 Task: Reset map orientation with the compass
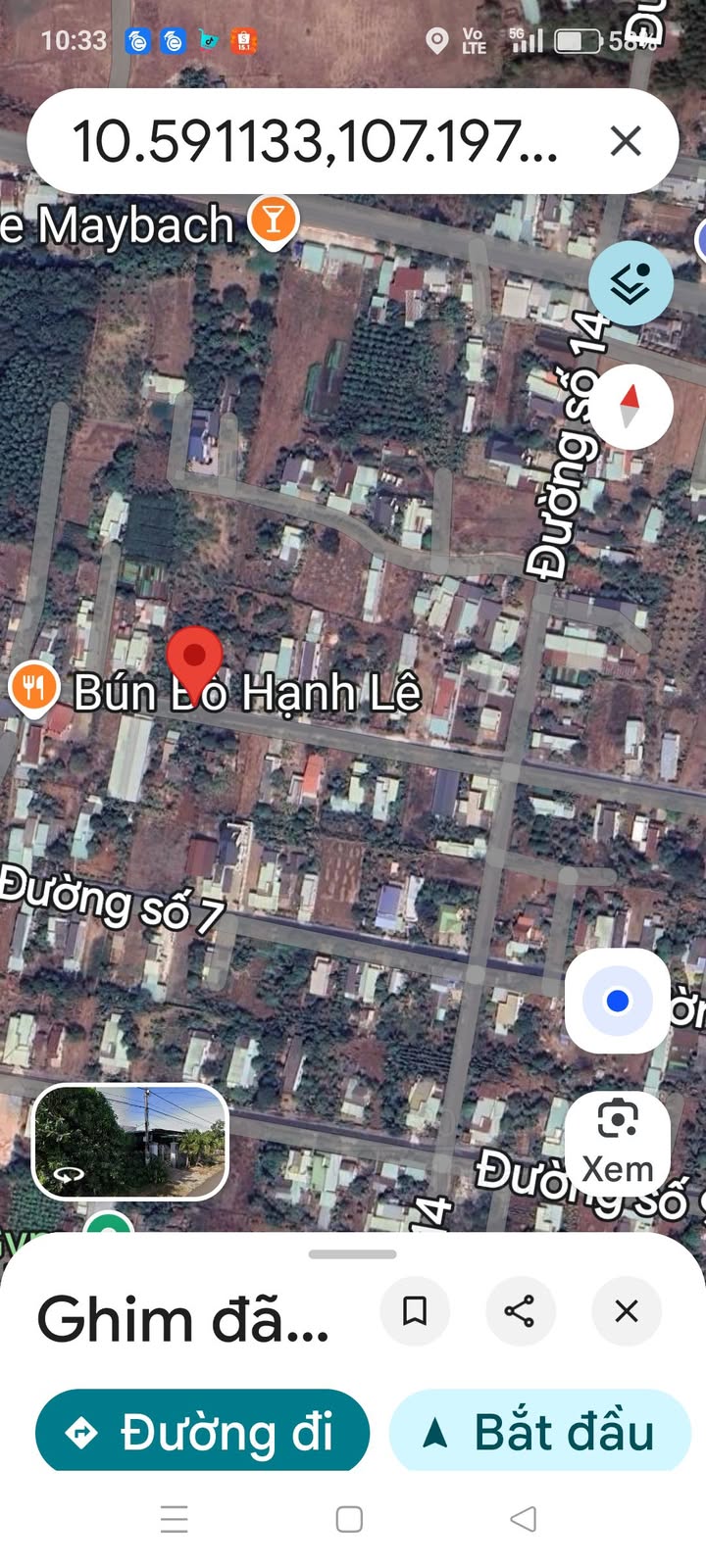pos(630,407)
